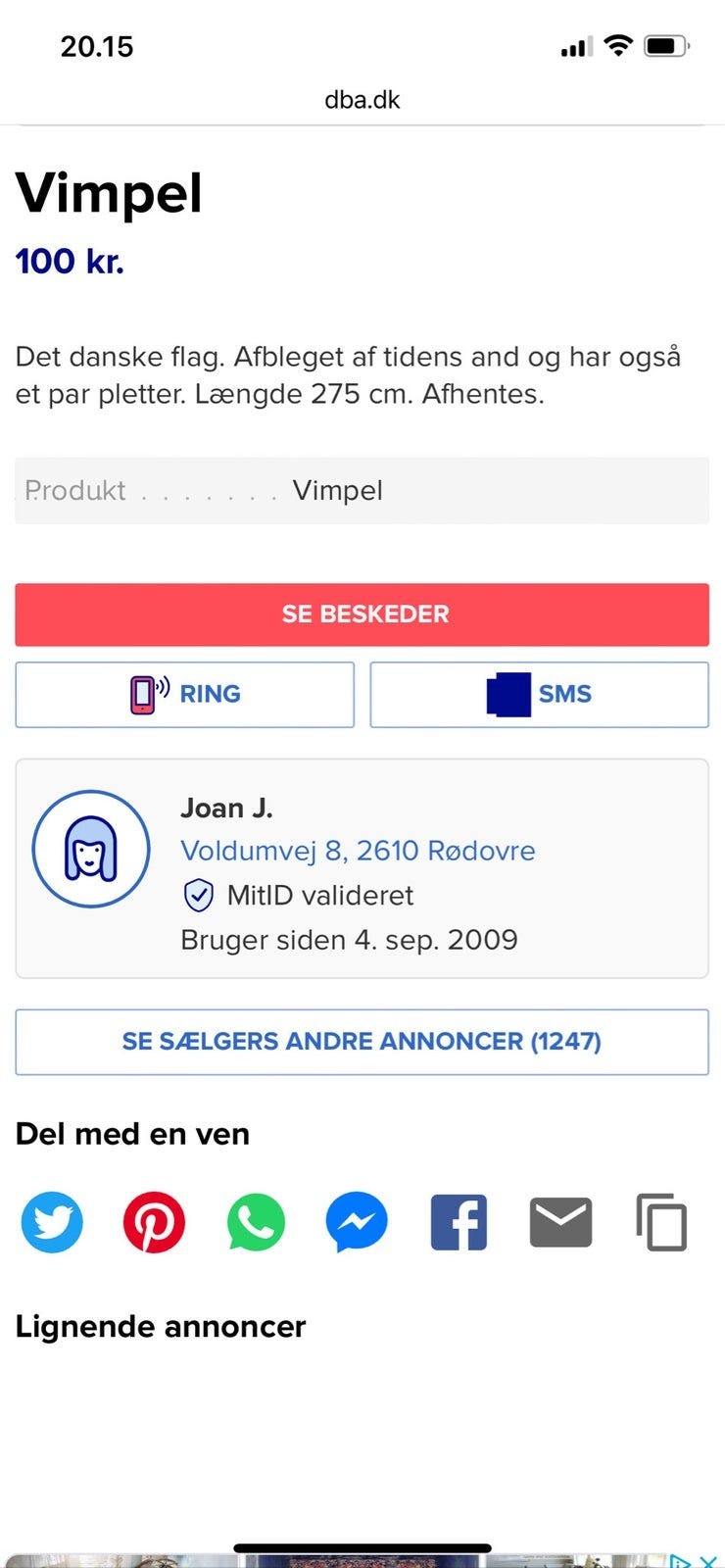Share the listing by email envelope icon

559,1223
